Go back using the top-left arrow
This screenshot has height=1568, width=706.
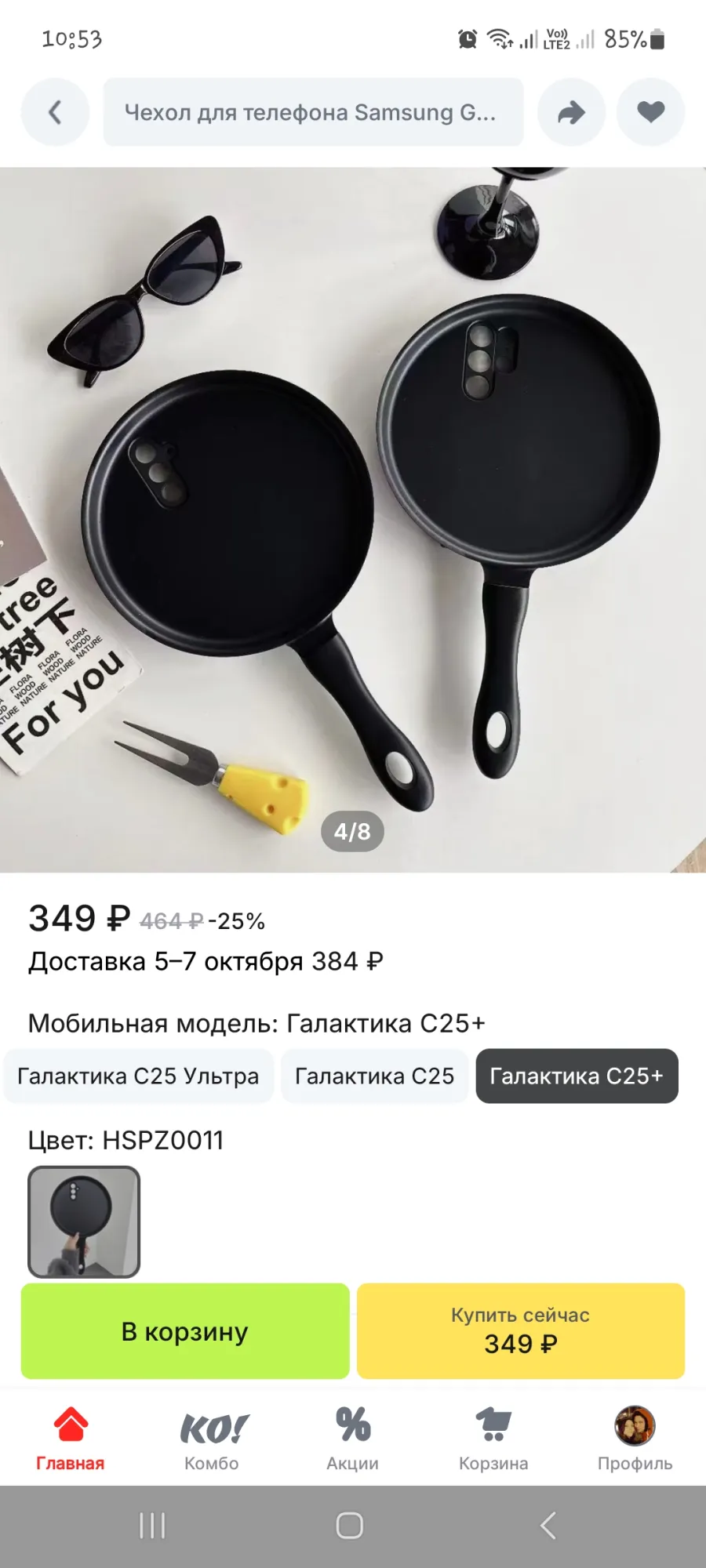tap(55, 112)
